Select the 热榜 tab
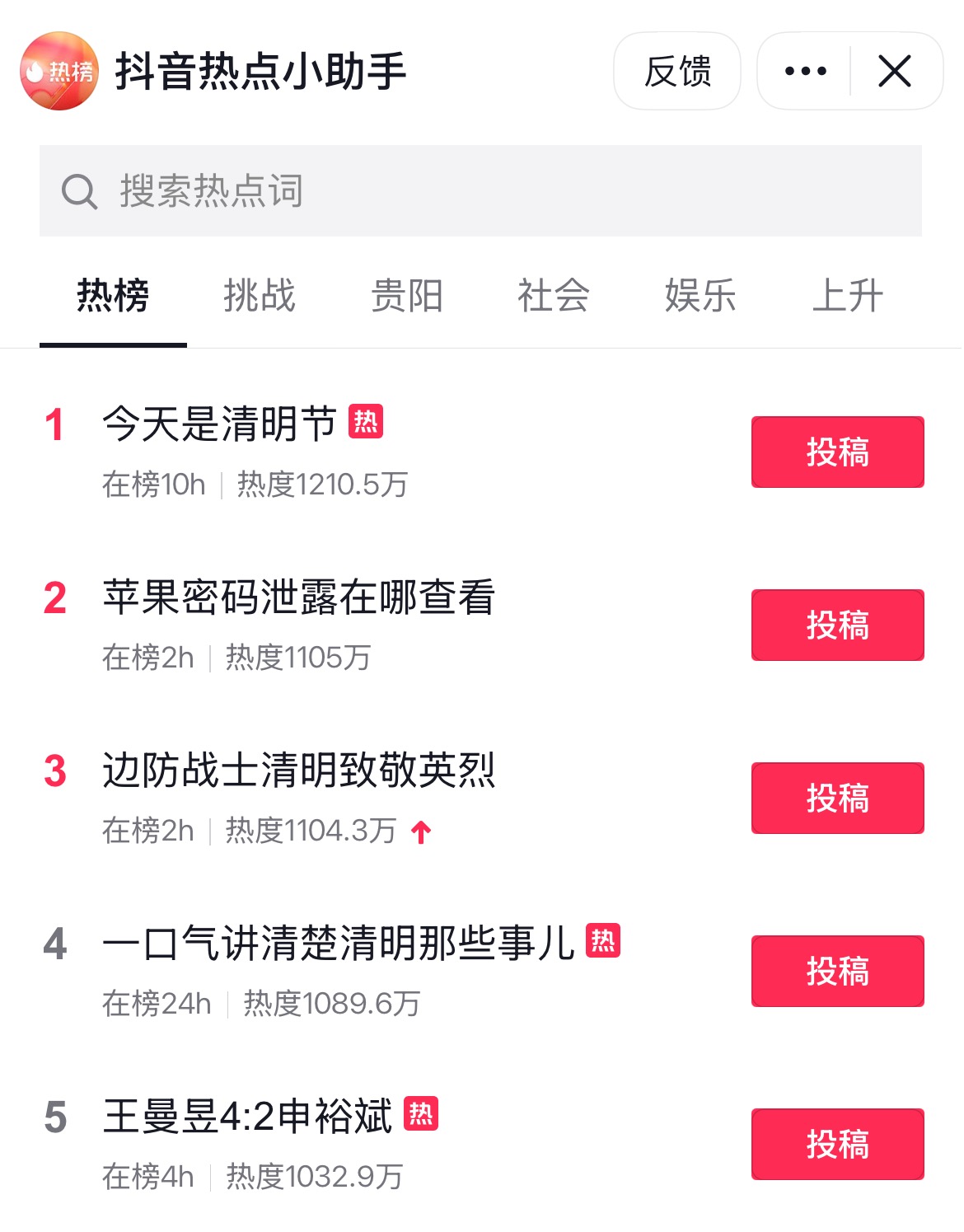The image size is (964, 1232). point(113,296)
